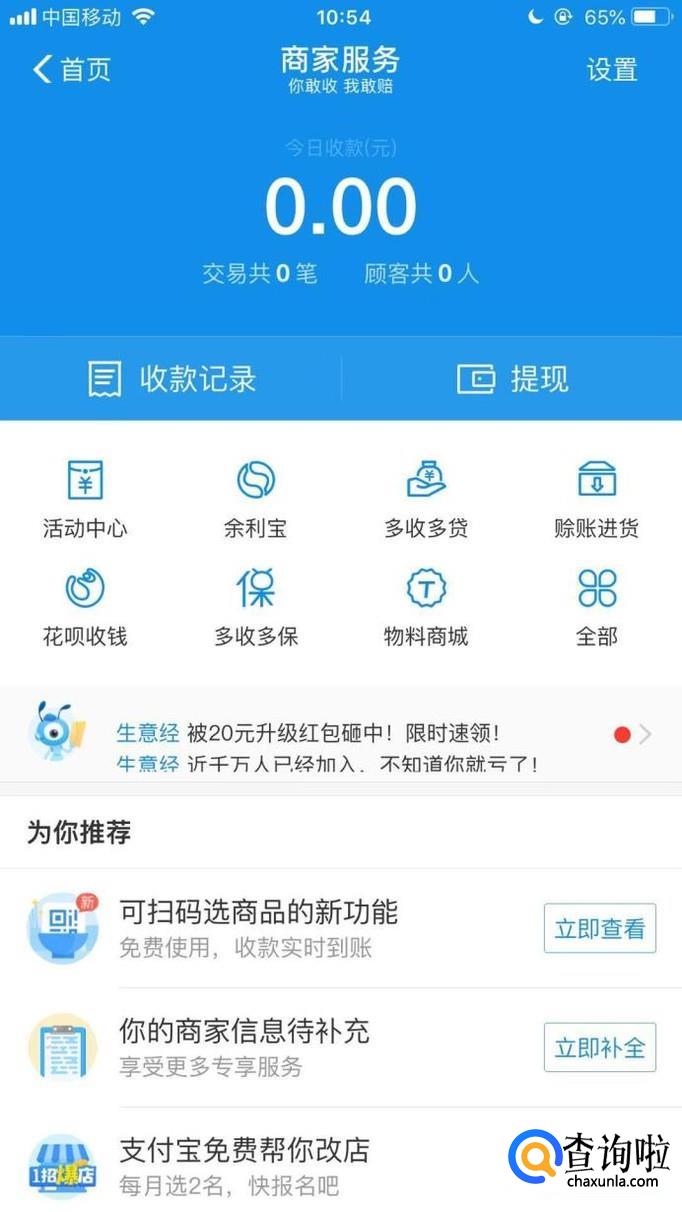The width and height of the screenshot is (682, 1212).
Task: Open the 生意经 red packet notice
Action: [340, 734]
